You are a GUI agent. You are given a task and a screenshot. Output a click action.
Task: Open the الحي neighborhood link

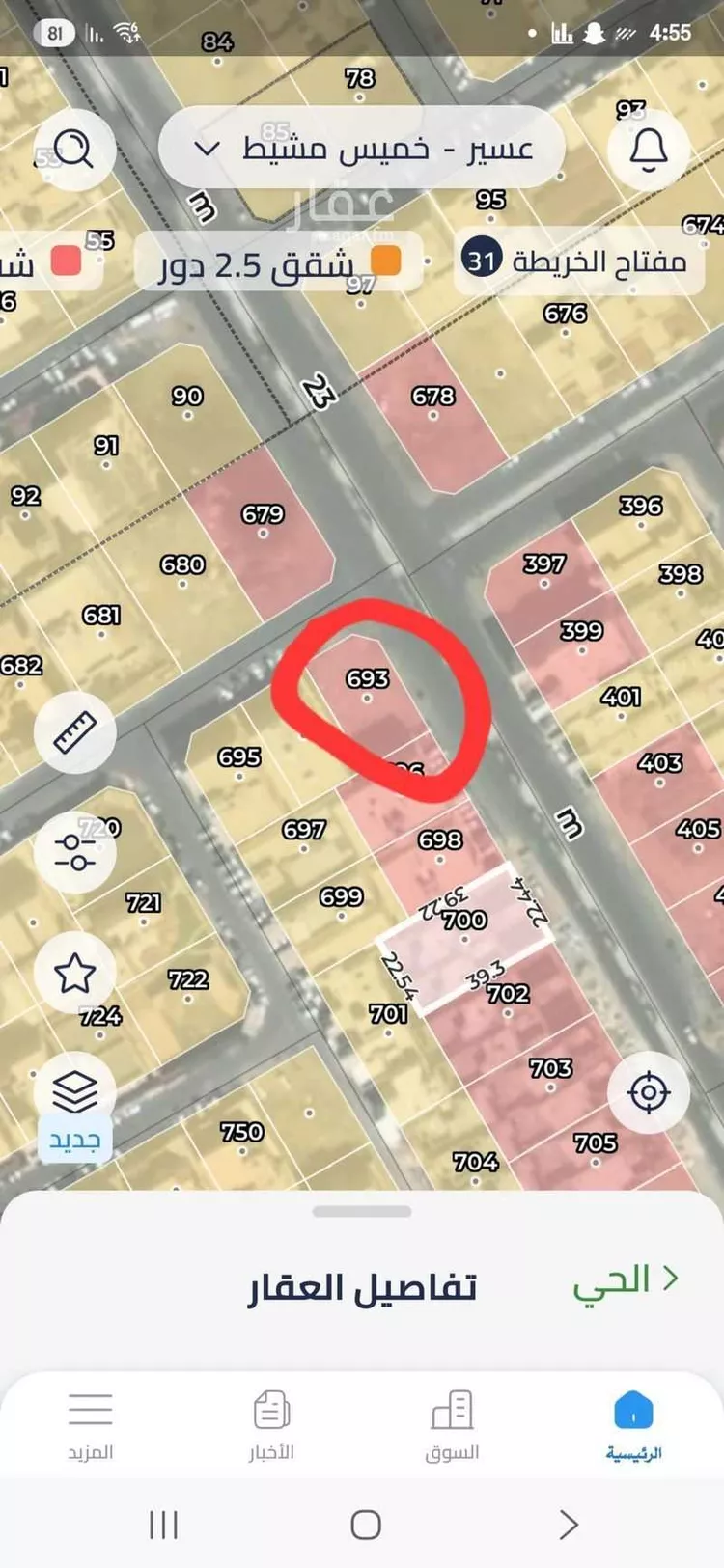tap(625, 1280)
